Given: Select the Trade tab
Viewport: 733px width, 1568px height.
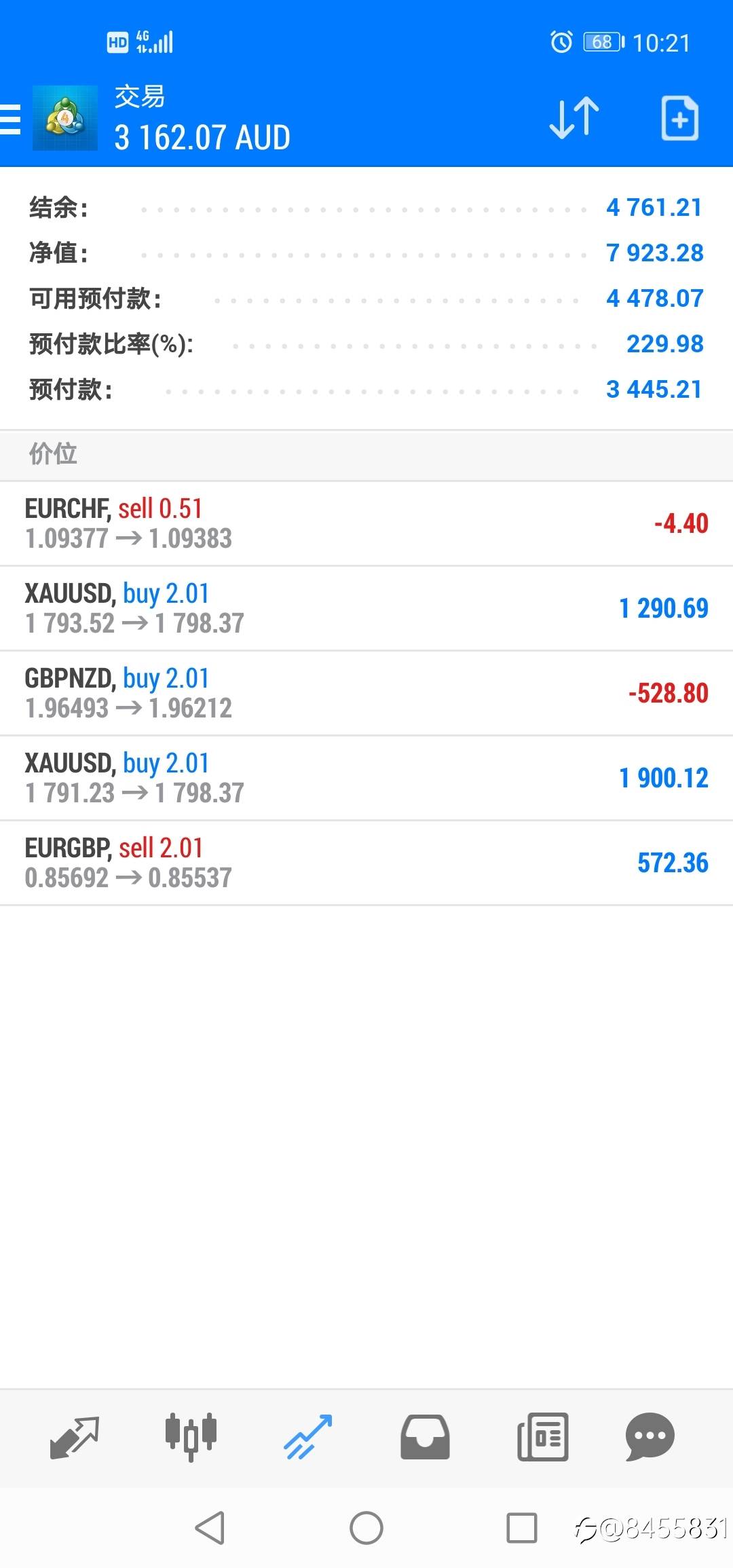Looking at the screenshot, I should 308,1437.
